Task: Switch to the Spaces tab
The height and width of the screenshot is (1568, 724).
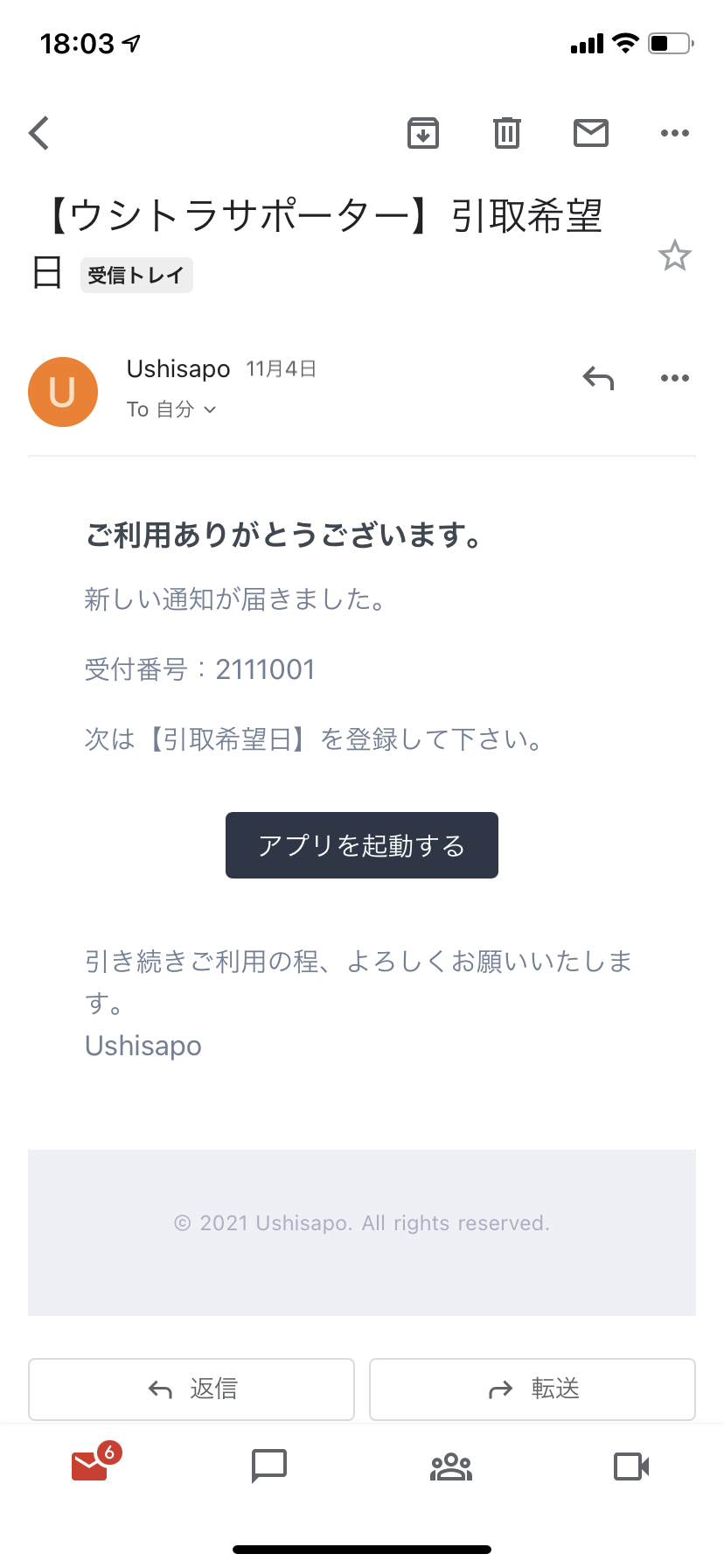Action: (451, 1466)
